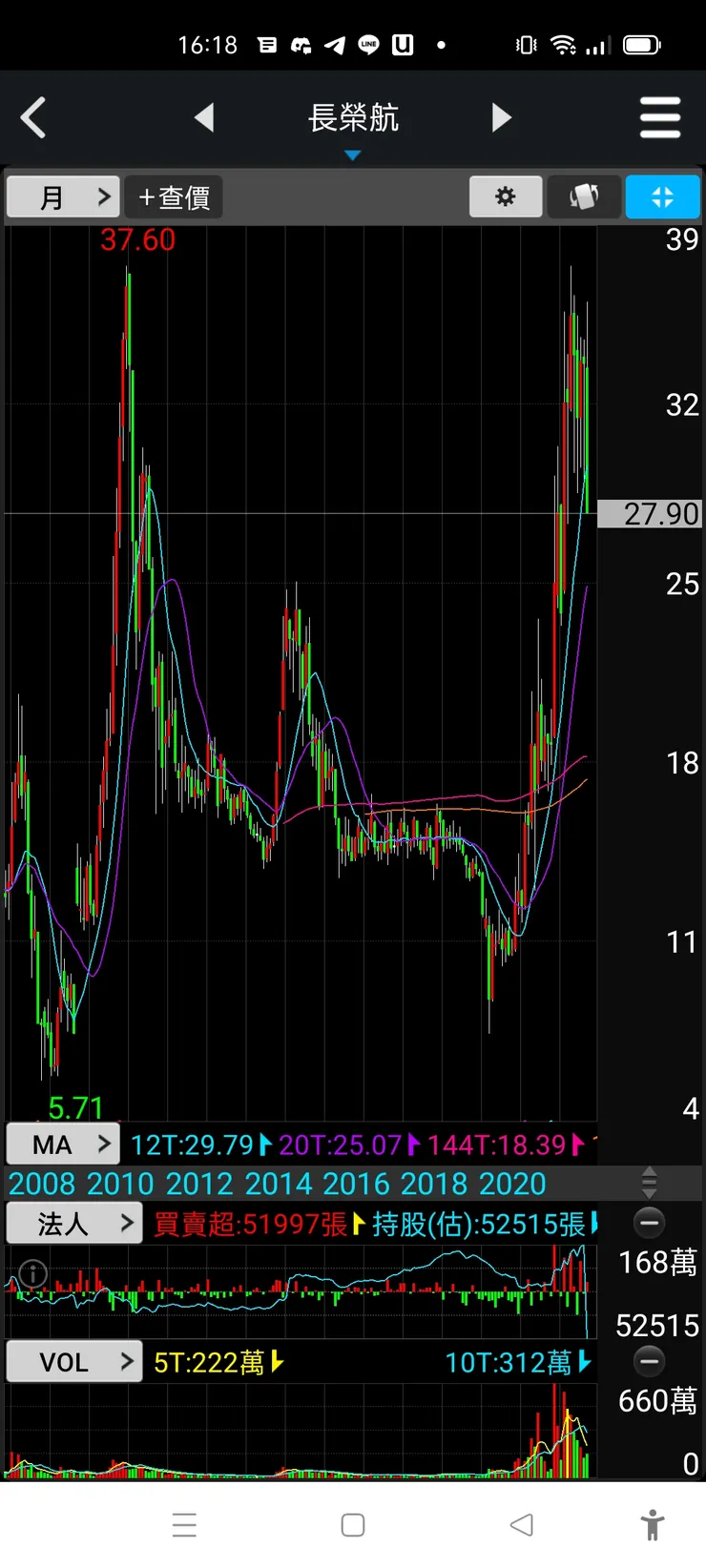The height and width of the screenshot is (1568, 706).
Task: Go back using the top-left arrow
Action: click(33, 118)
